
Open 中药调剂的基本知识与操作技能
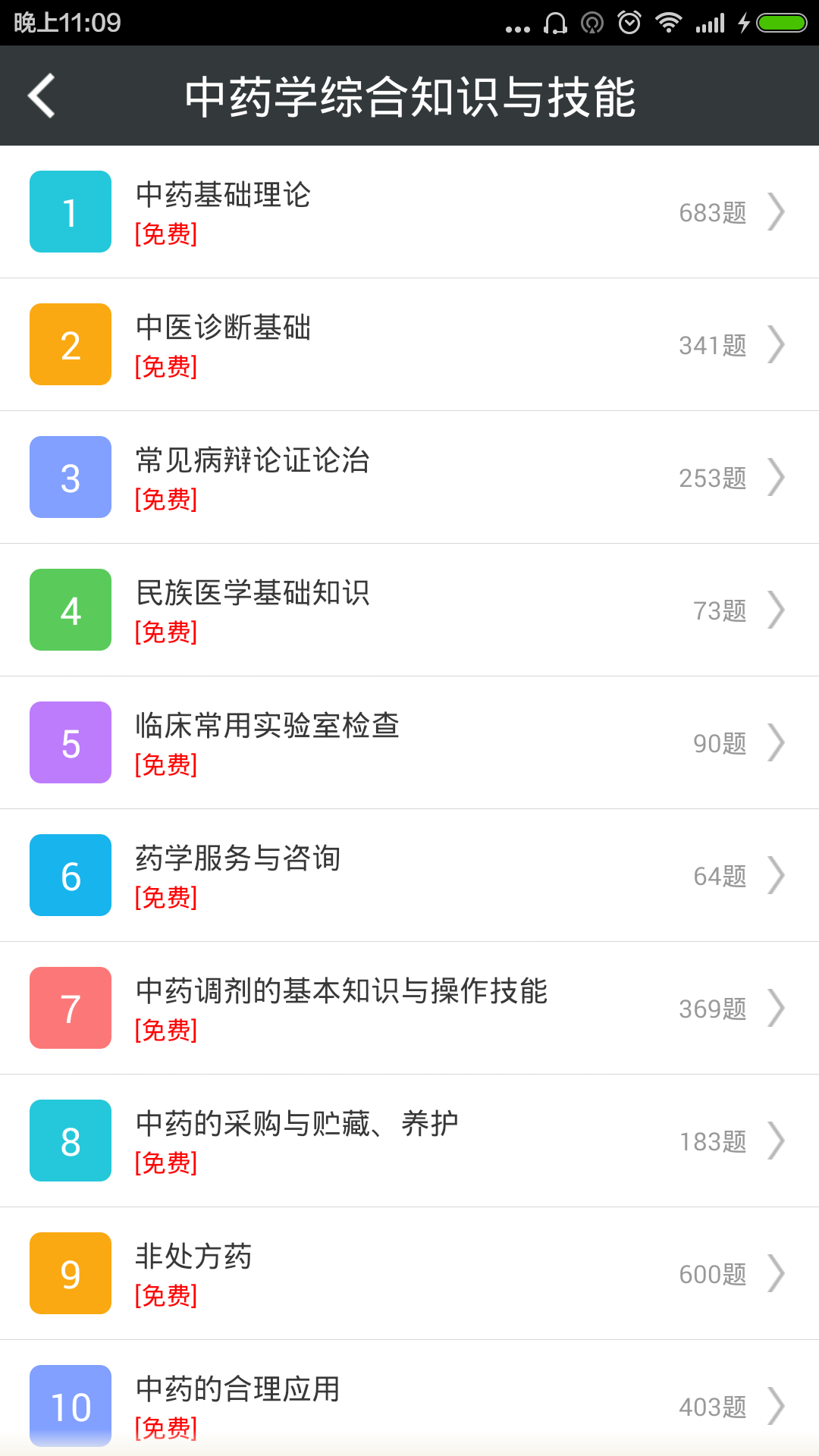409,1008
